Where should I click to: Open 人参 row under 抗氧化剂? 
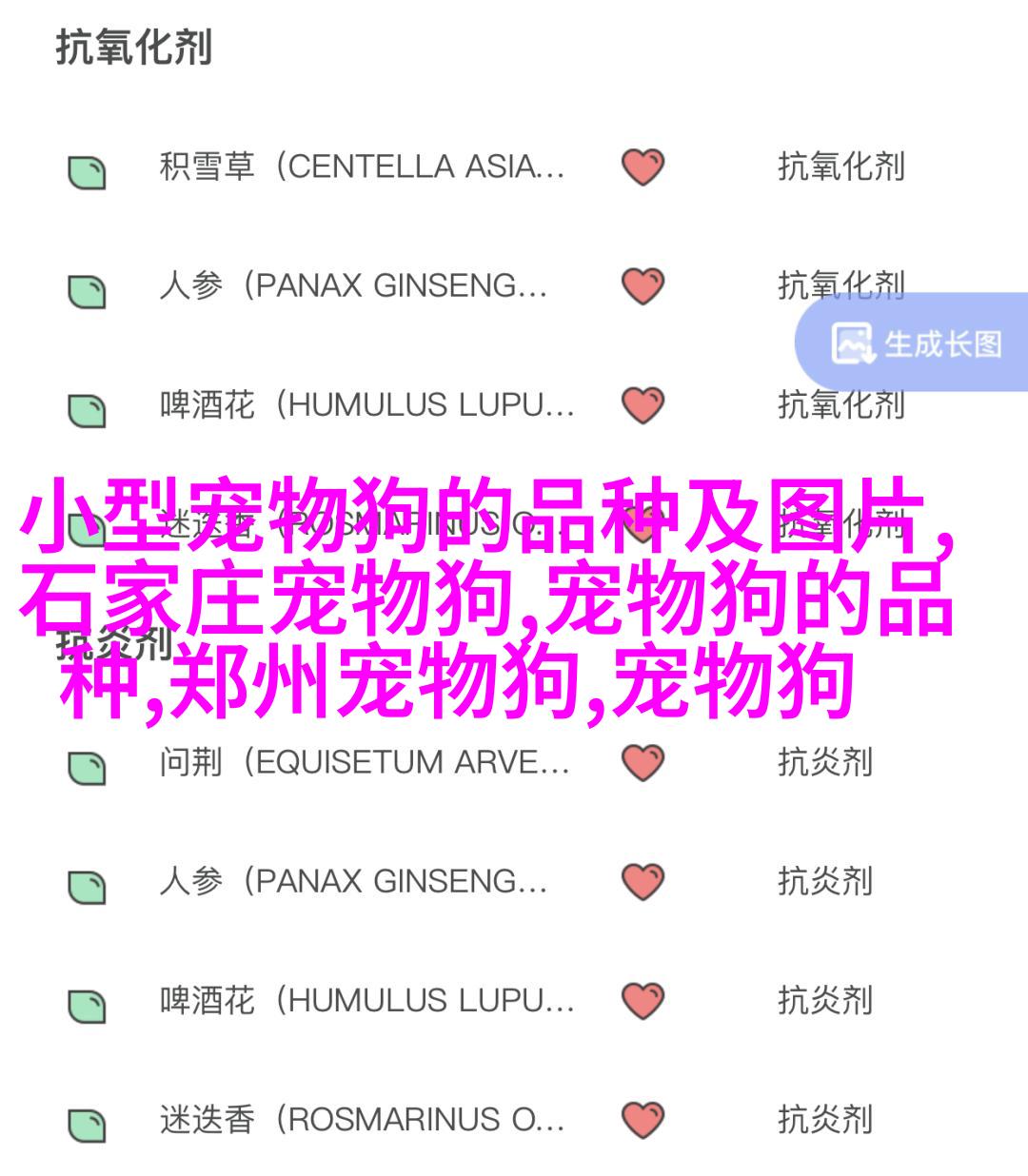tap(352, 286)
